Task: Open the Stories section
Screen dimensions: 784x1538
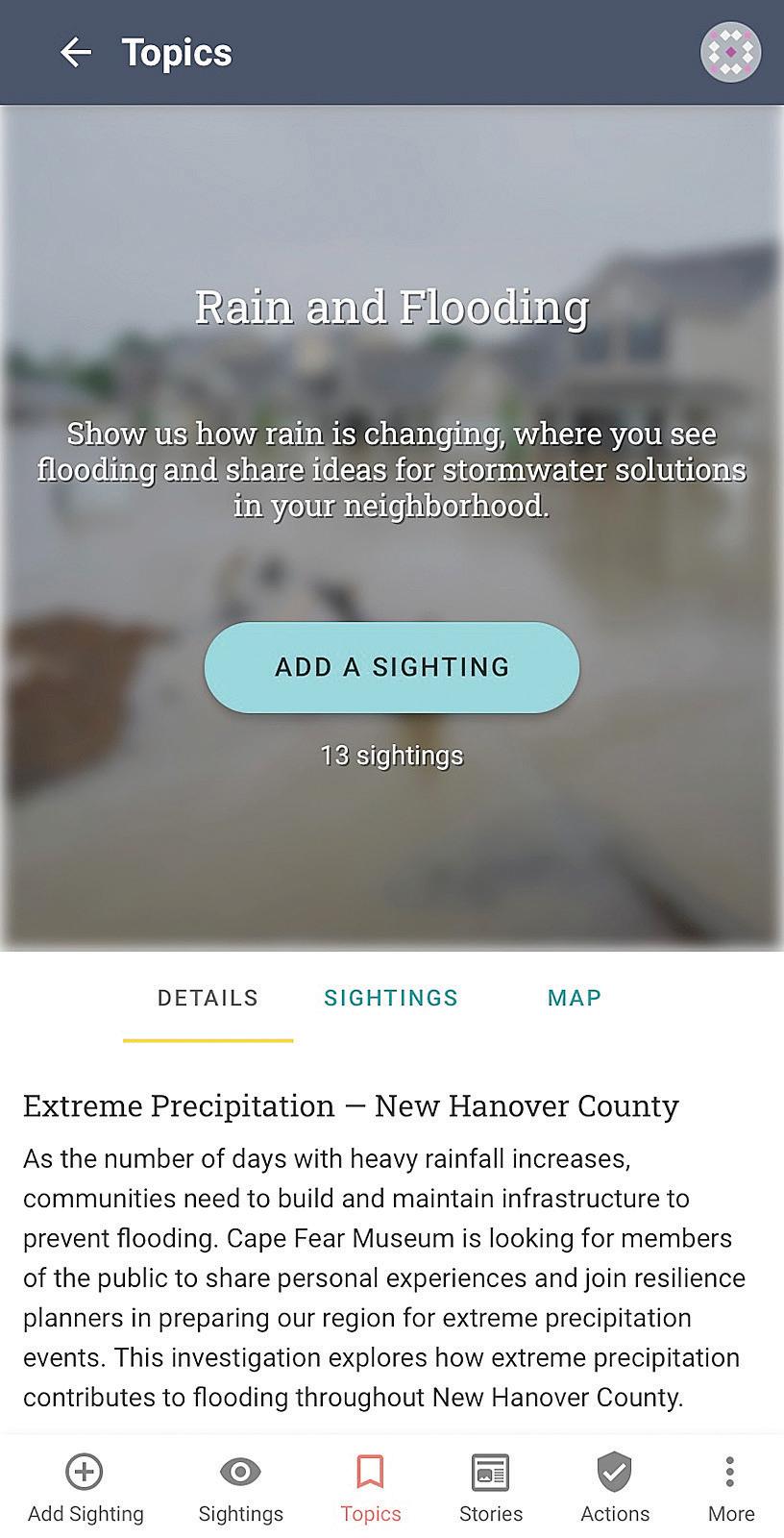Action: (x=491, y=1488)
